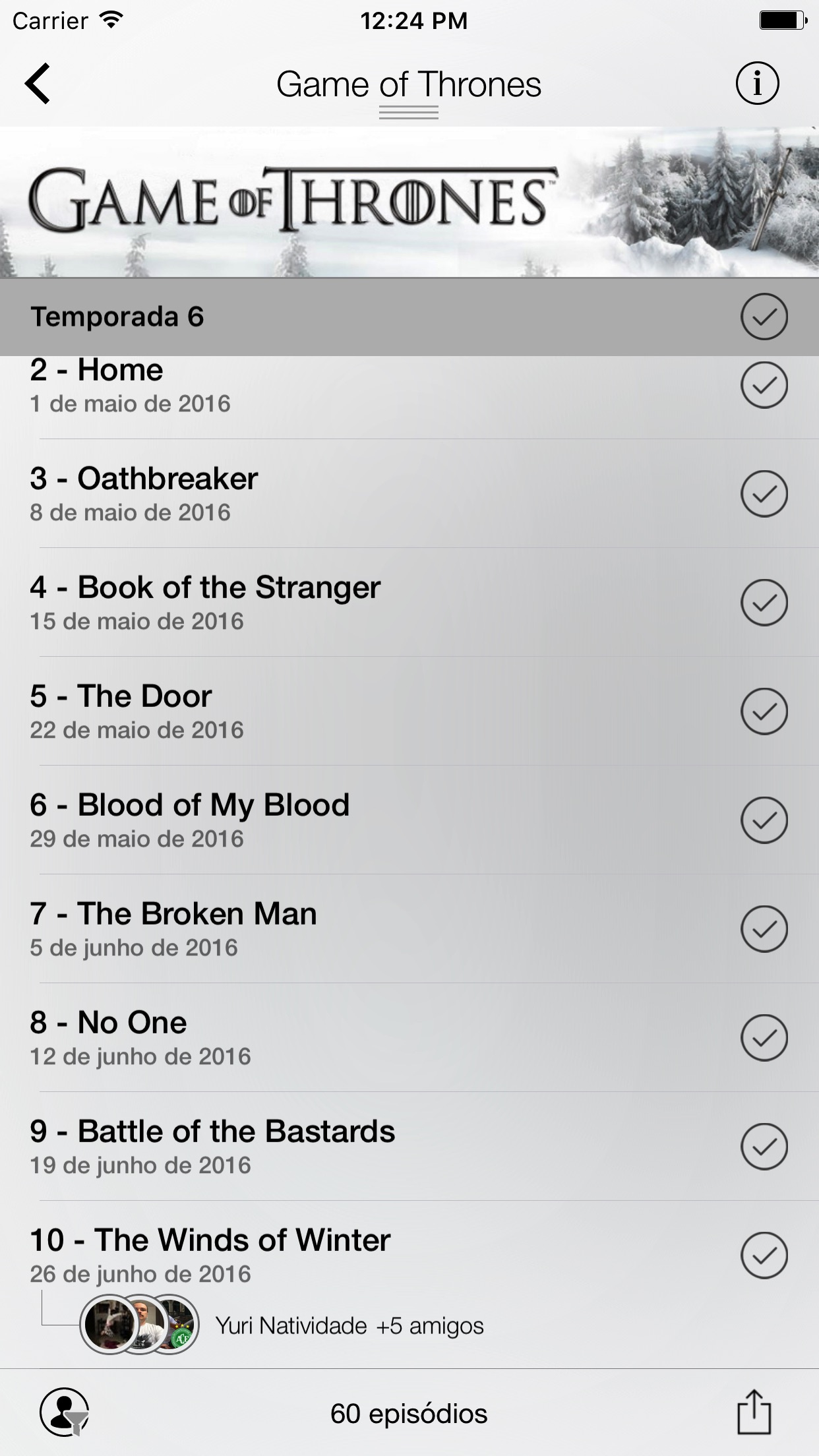Toggle watched check for 3 - Oathbreaker
This screenshot has width=819, height=1456.
pyautogui.click(x=764, y=494)
